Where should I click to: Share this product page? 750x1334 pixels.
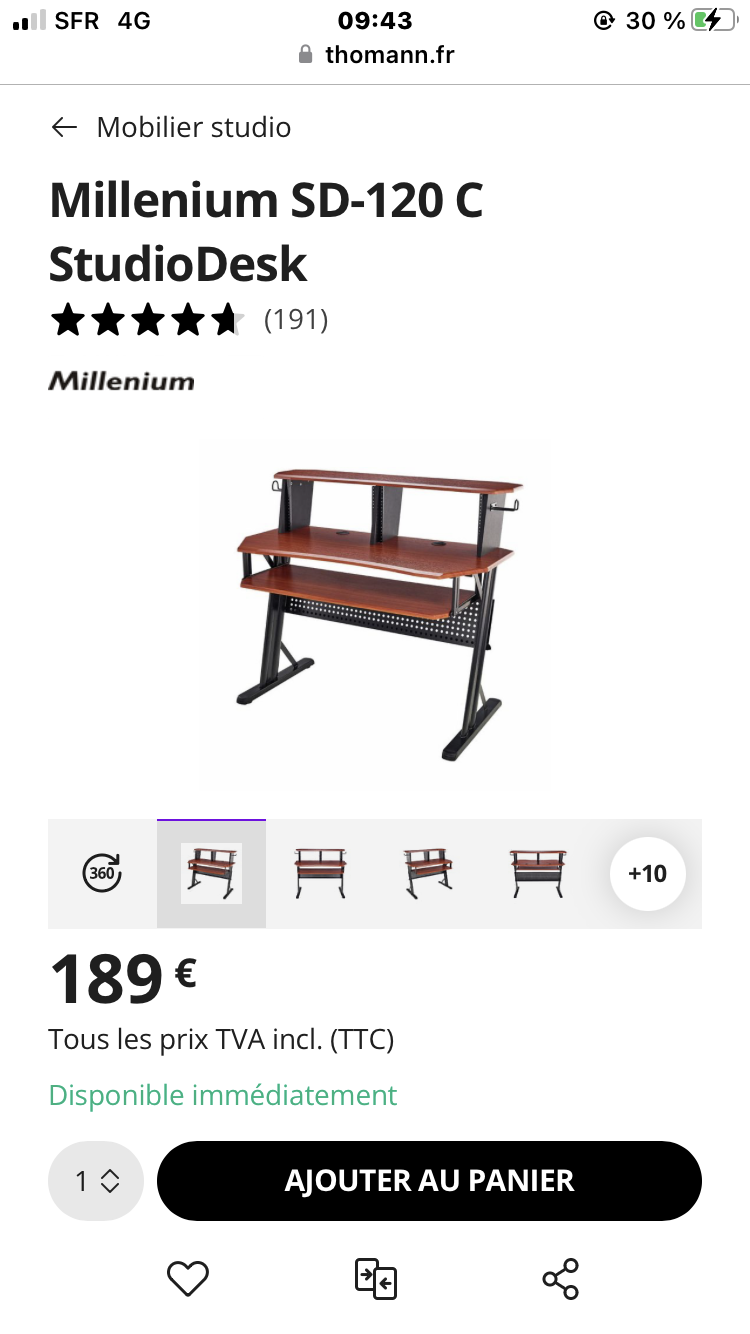[x=560, y=1278]
